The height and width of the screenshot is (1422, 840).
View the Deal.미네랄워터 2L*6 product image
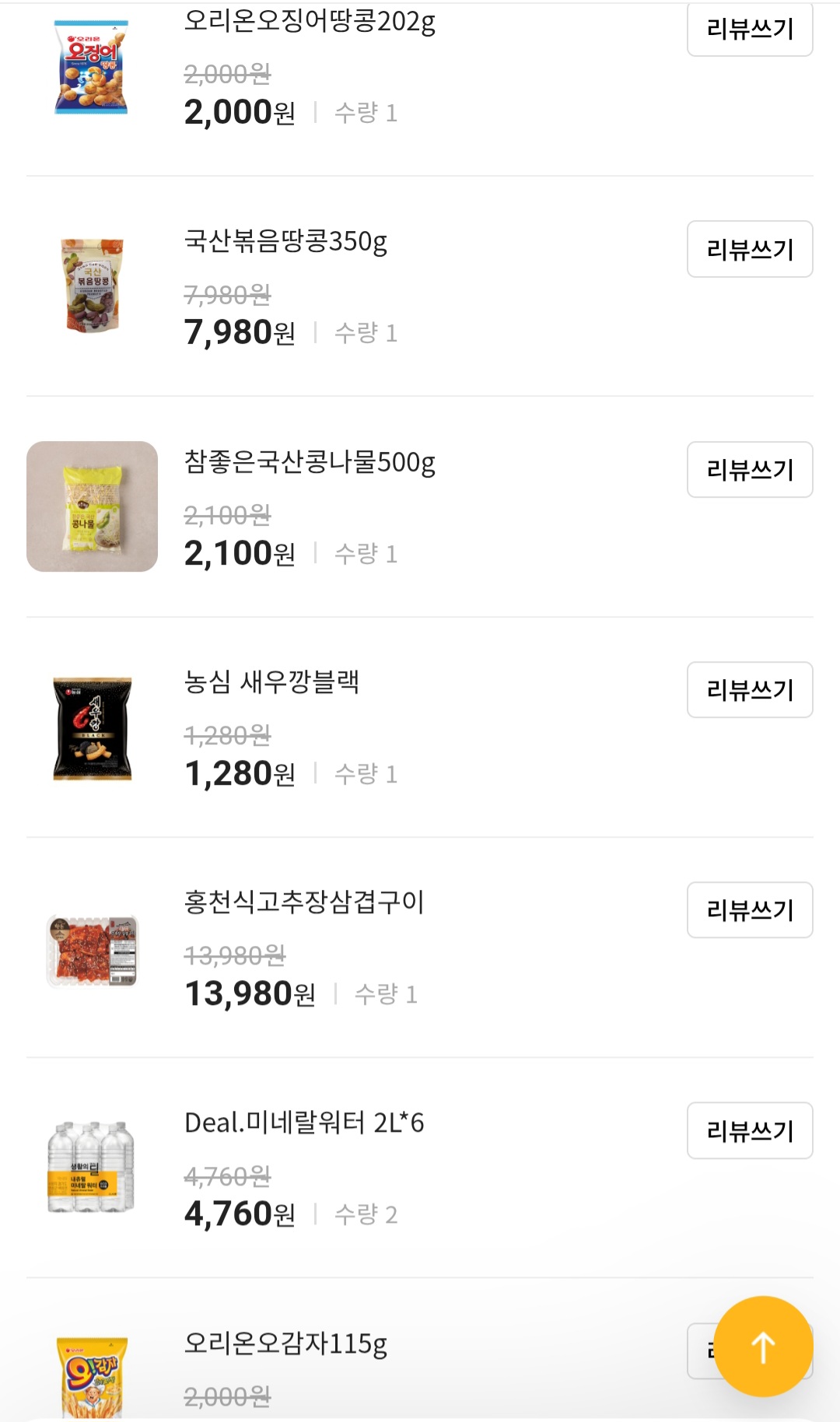[92, 1167]
